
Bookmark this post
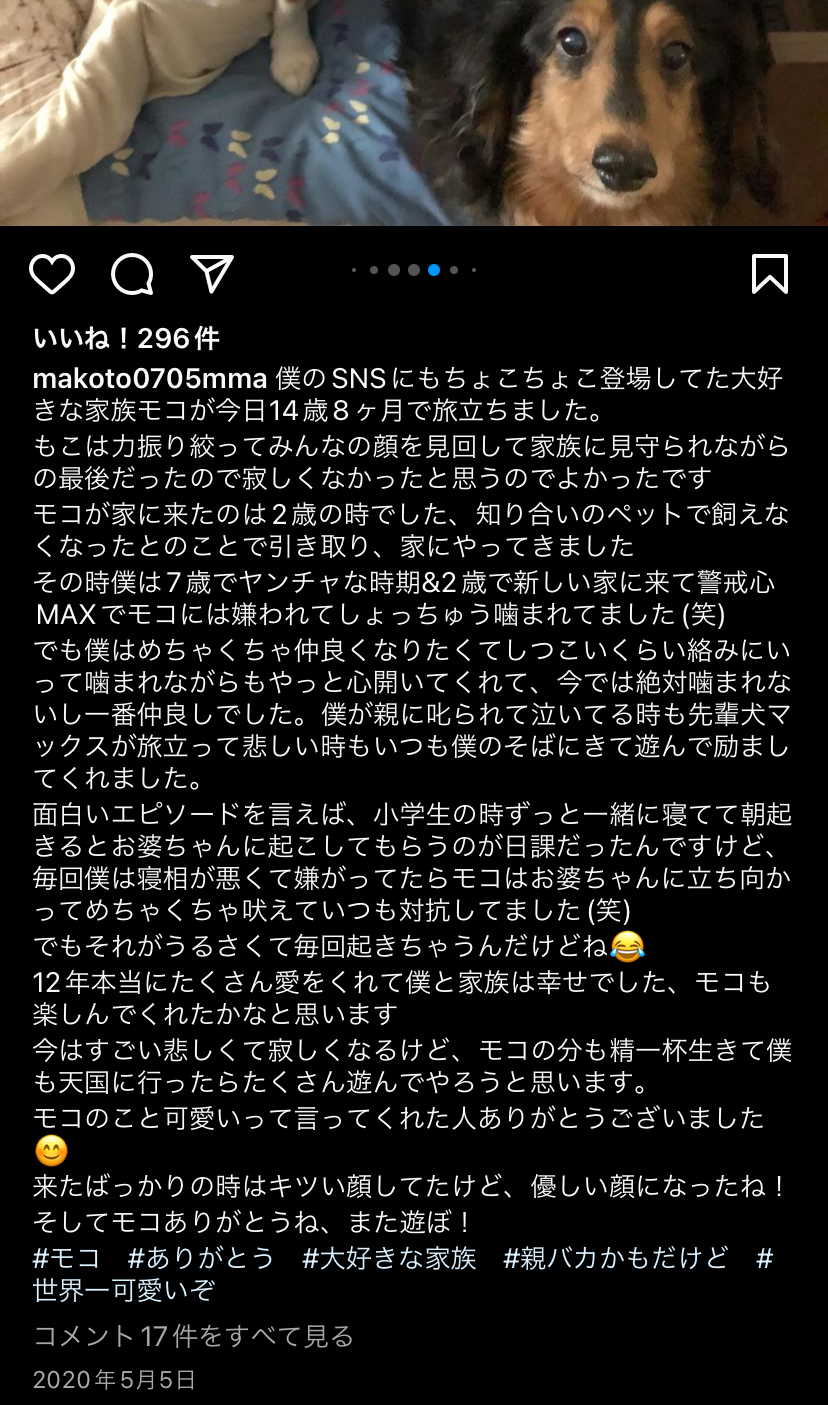click(x=770, y=273)
